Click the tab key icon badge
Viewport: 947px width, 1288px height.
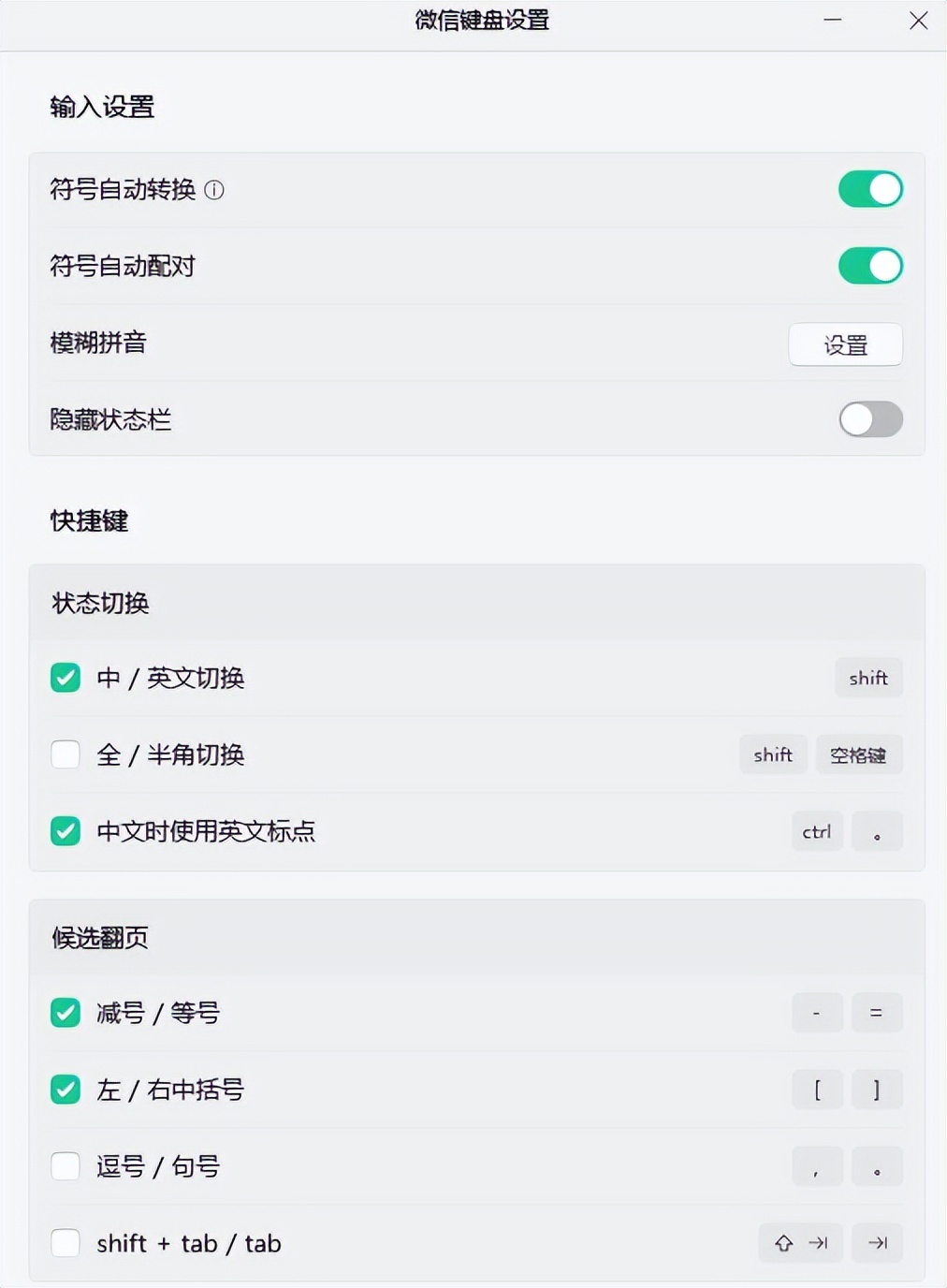click(x=877, y=1243)
